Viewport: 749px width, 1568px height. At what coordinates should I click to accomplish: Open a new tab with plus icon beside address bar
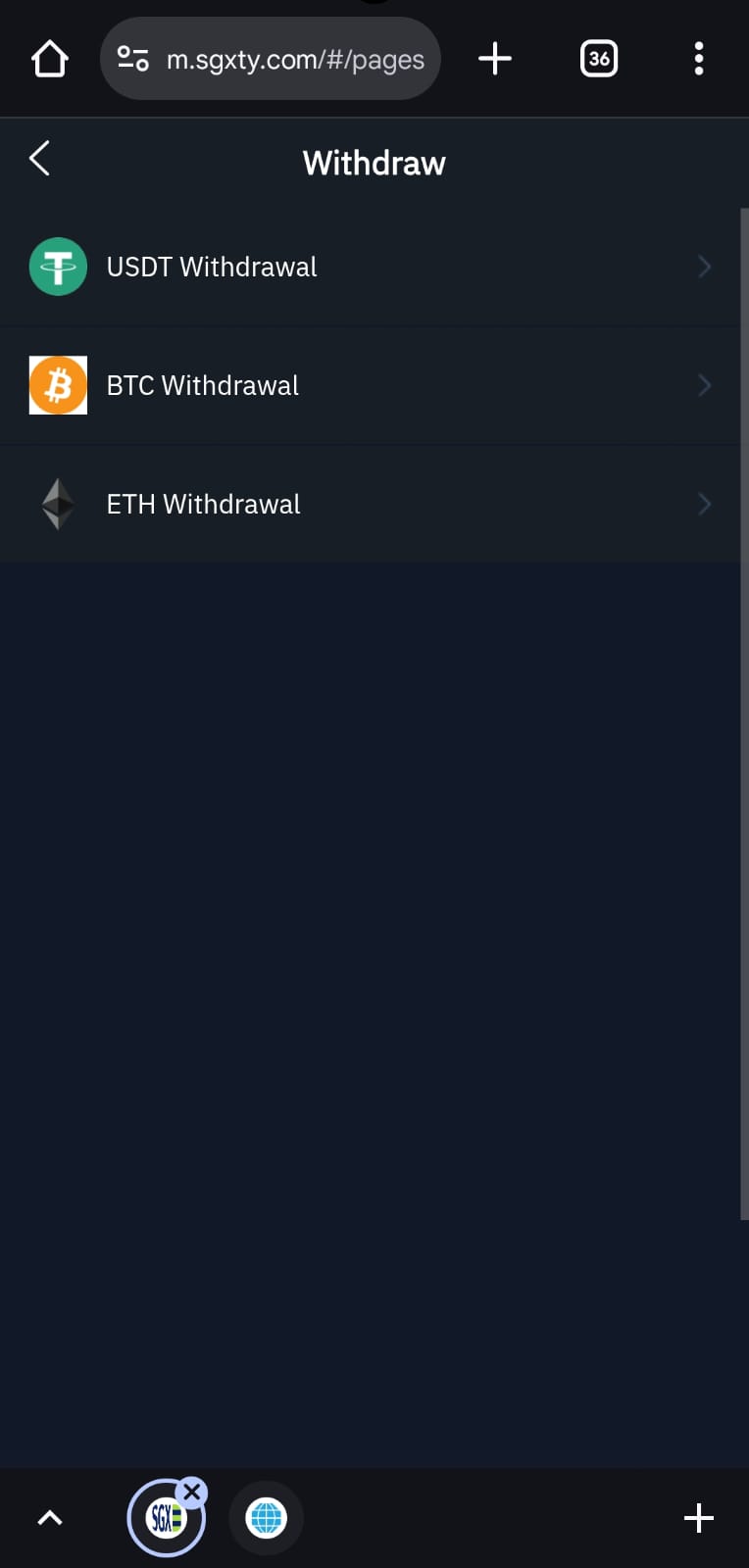(x=495, y=59)
